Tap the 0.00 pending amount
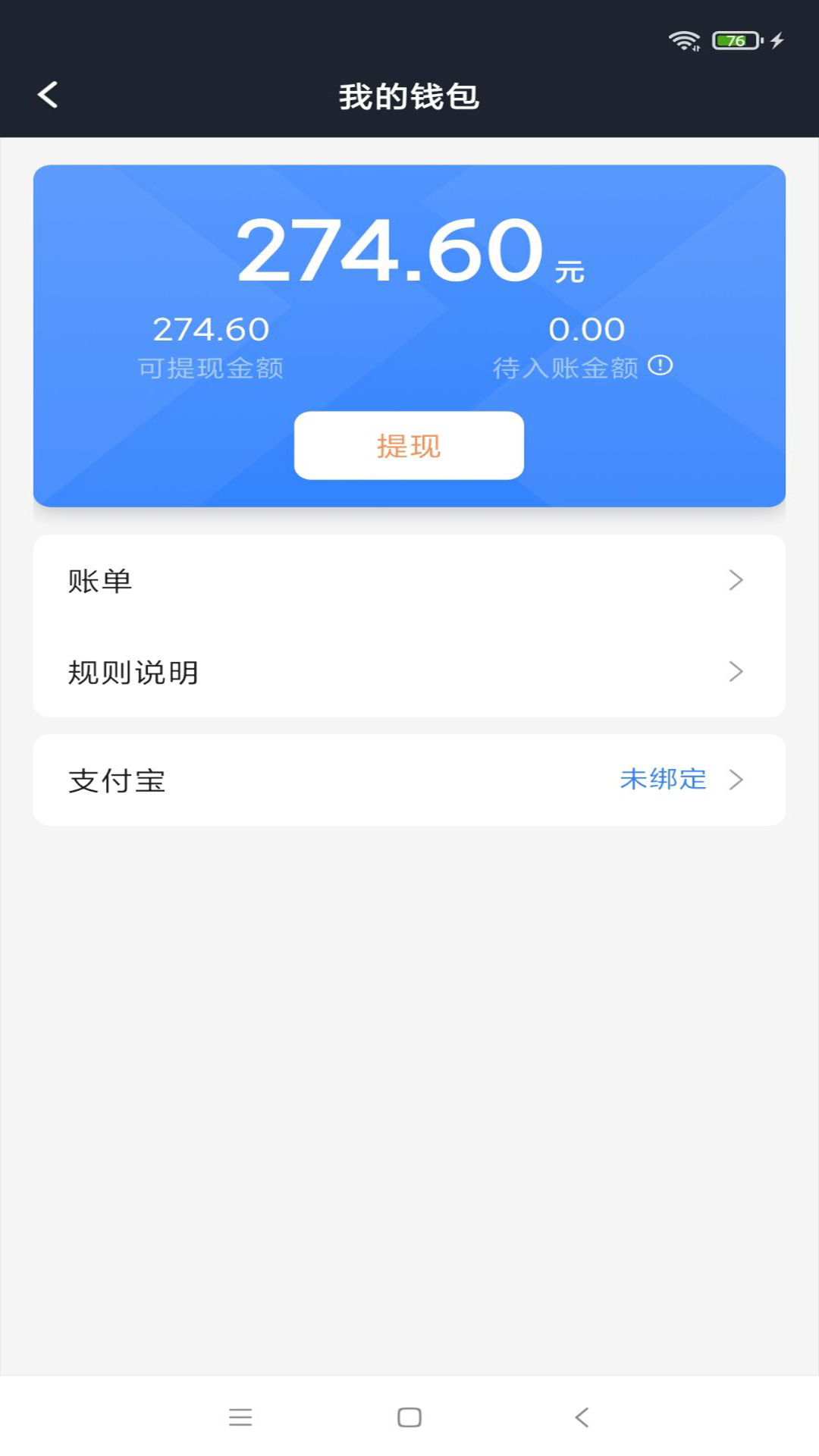 point(587,328)
